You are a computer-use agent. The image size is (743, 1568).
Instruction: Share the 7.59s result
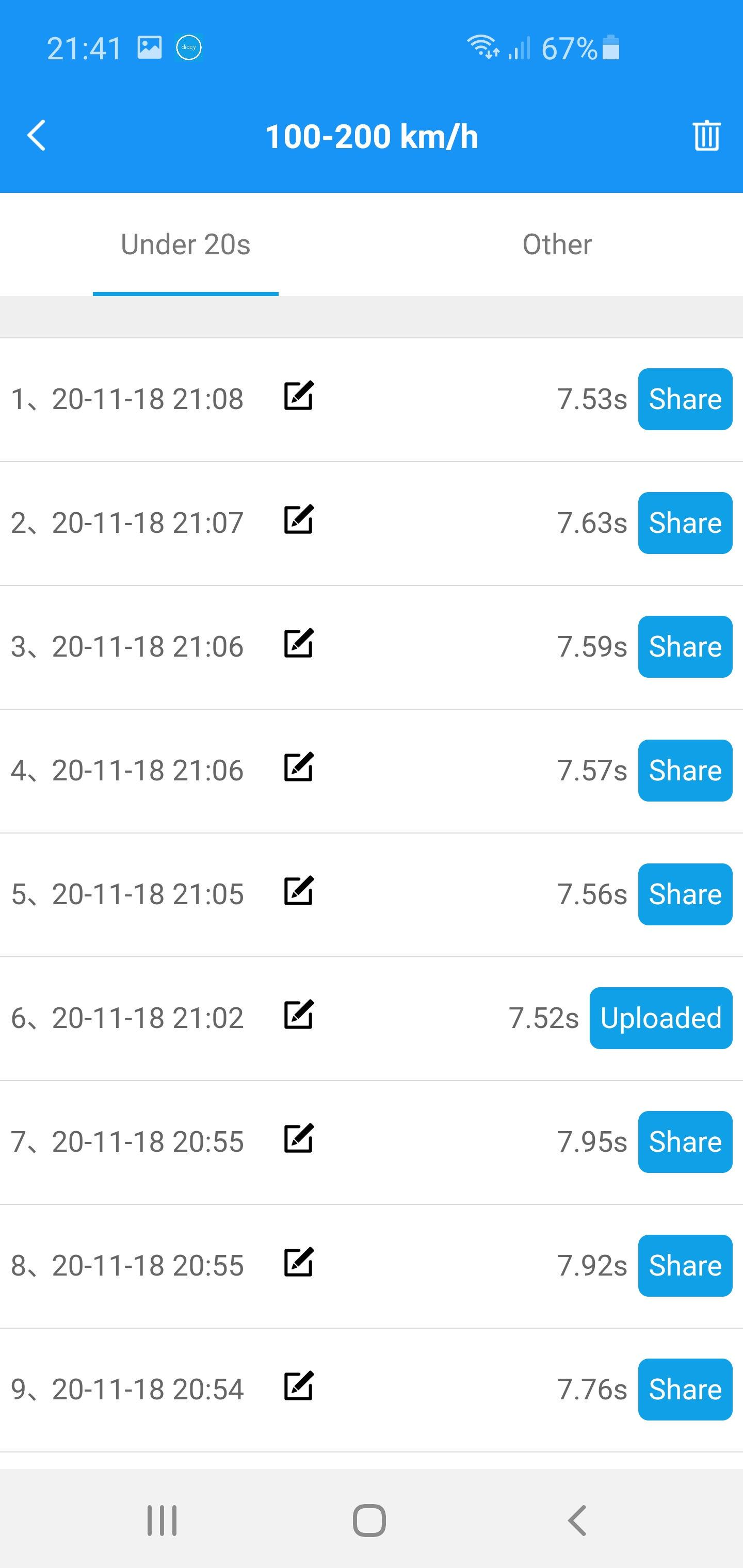(685, 646)
